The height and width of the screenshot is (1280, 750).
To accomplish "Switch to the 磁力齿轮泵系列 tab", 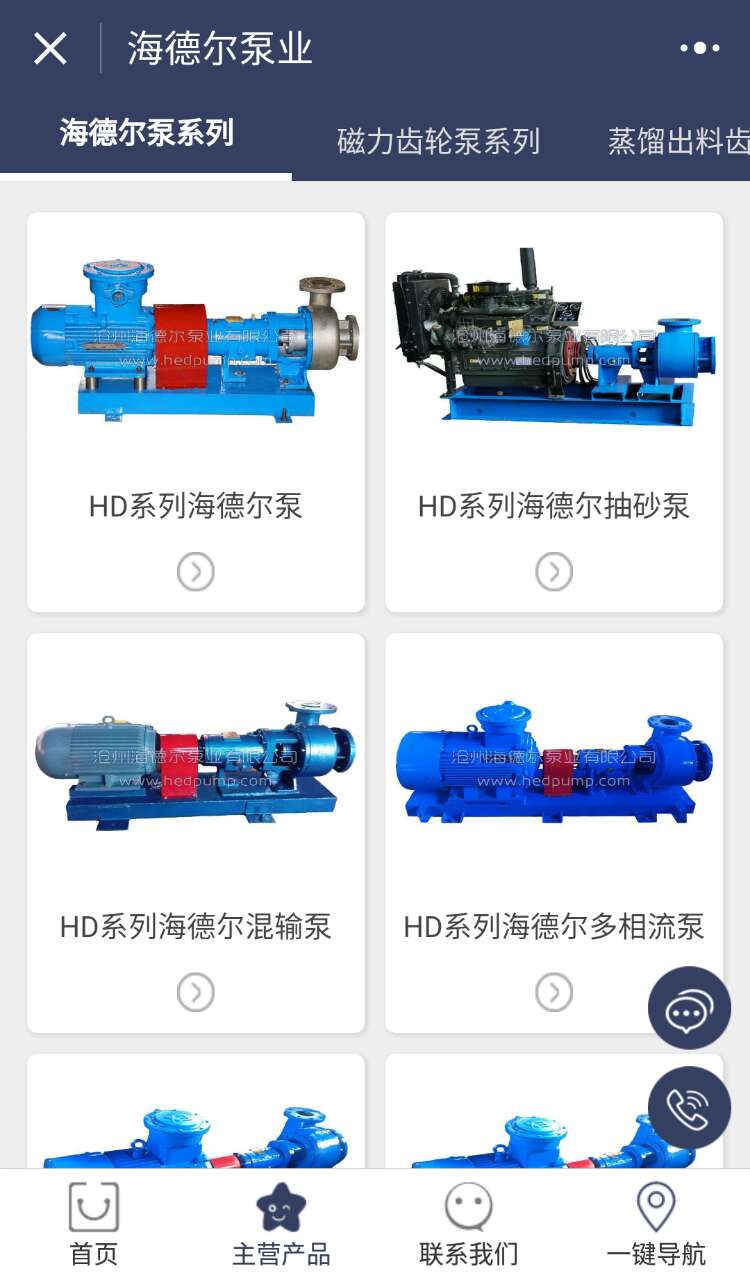I will (438, 141).
